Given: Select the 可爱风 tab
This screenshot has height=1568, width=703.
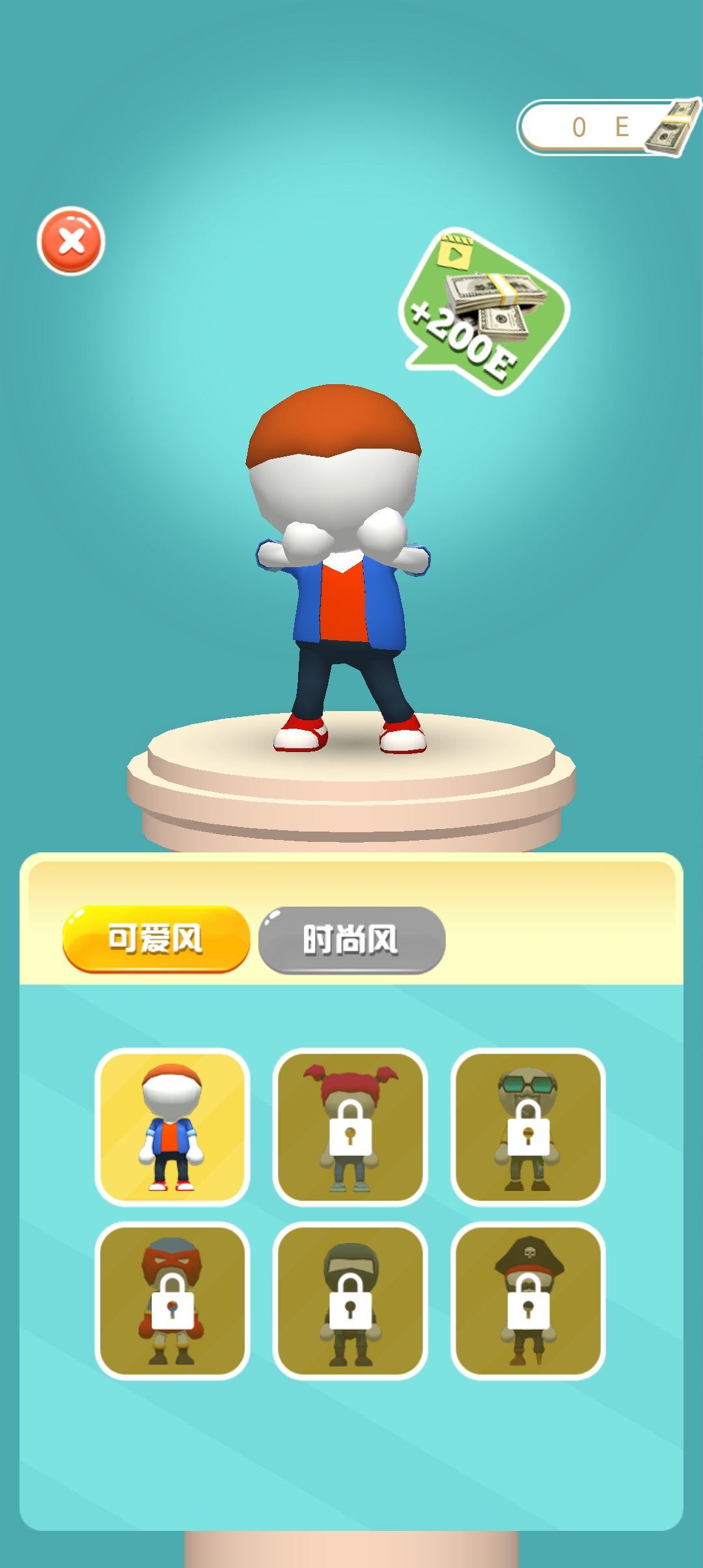Looking at the screenshot, I should pos(156,940).
